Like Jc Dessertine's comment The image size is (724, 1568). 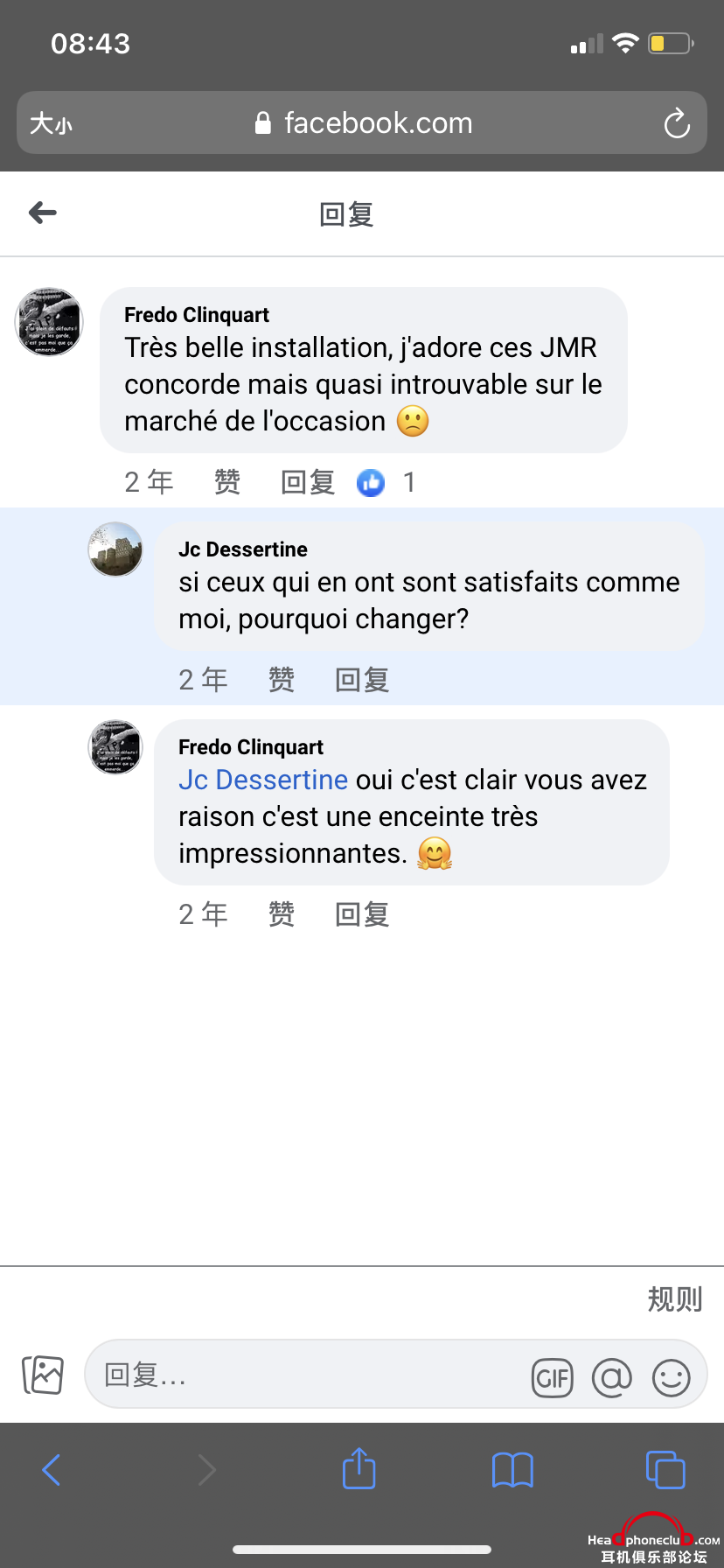(x=282, y=680)
